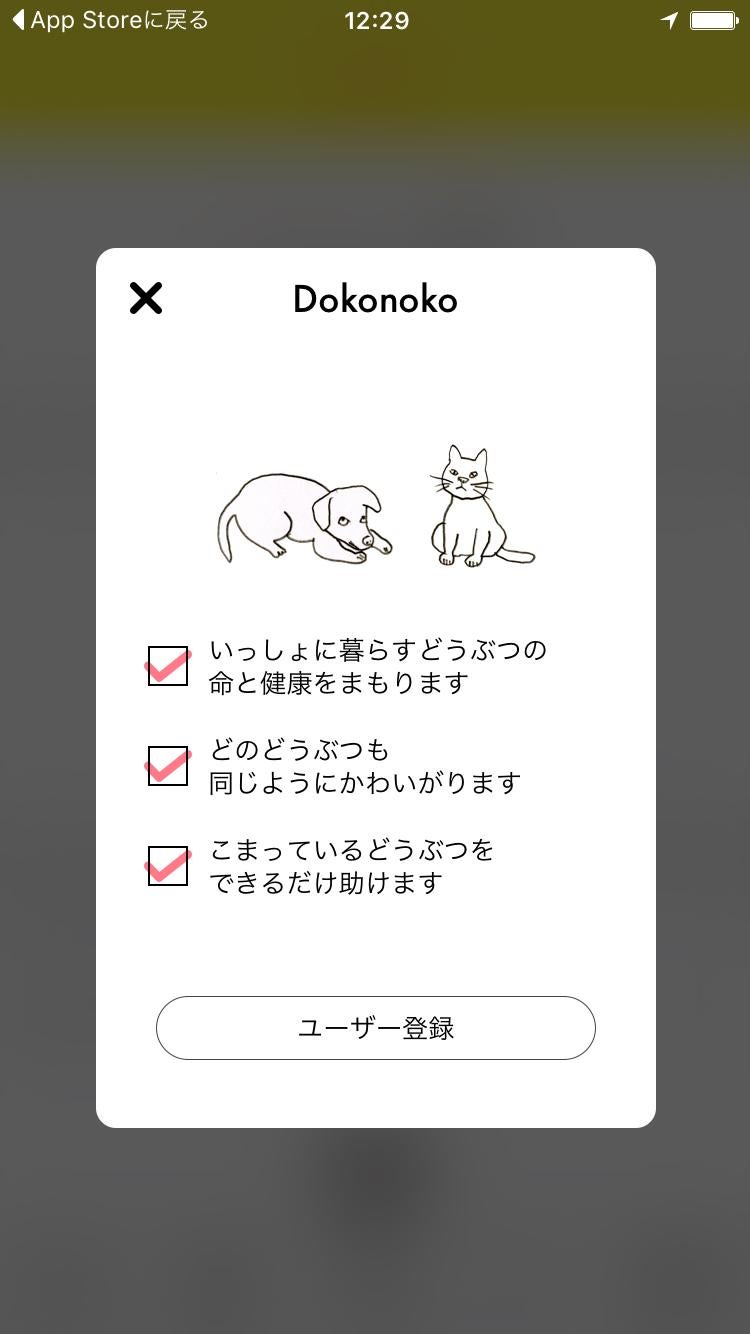This screenshot has width=750, height=1334.
Task: Tap the X to dismiss the Dokonoko dialog
Action: [x=145, y=298]
